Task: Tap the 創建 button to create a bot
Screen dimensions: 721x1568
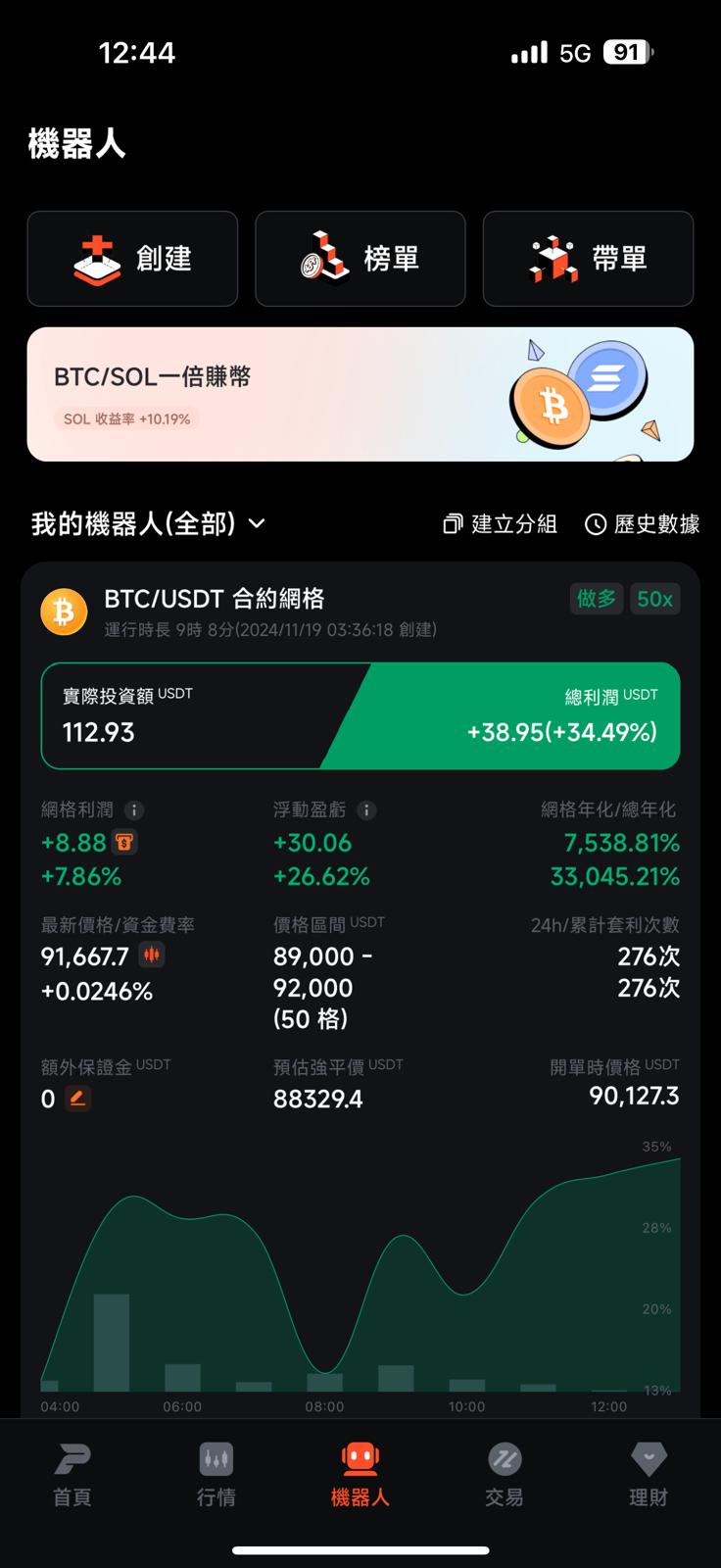Action: tap(132, 259)
